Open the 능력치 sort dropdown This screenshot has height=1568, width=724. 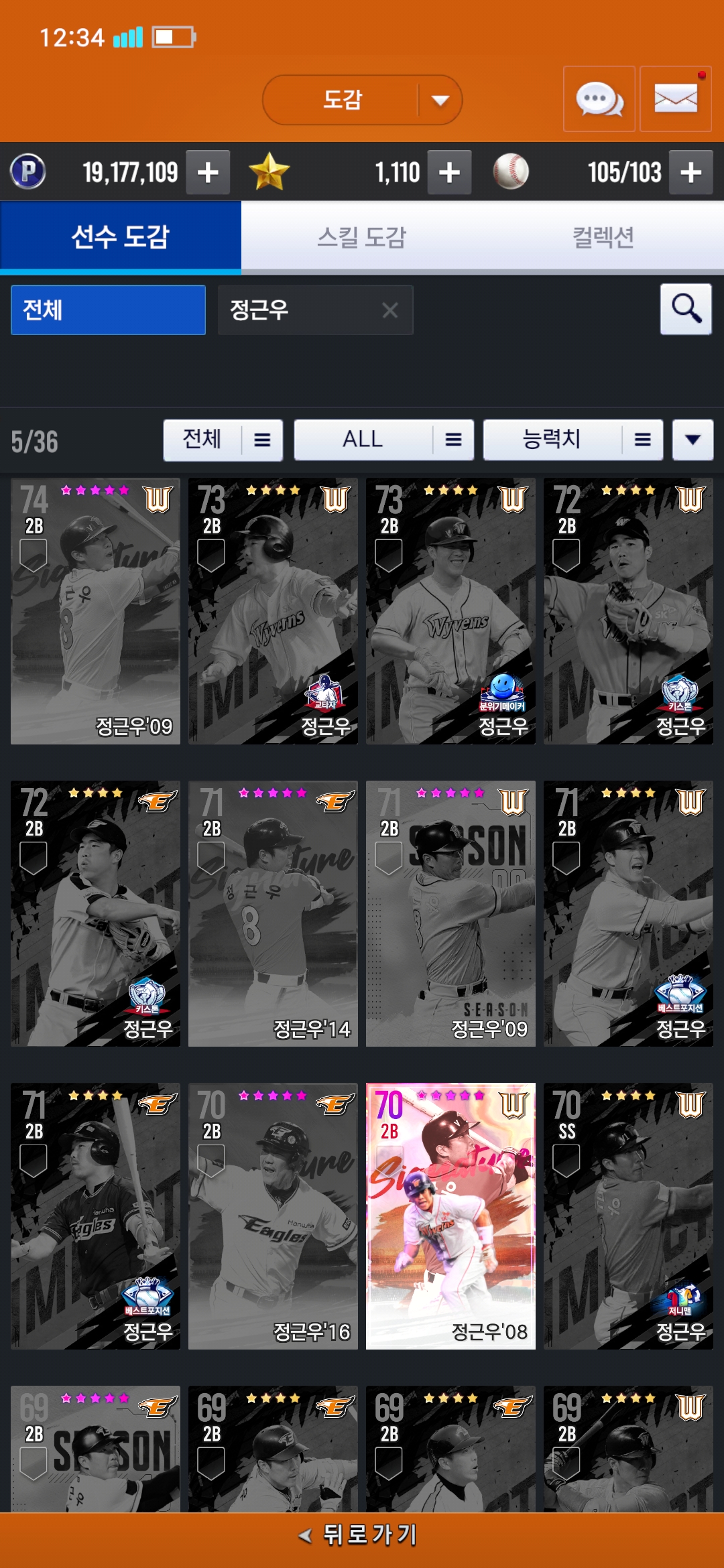click(x=572, y=440)
